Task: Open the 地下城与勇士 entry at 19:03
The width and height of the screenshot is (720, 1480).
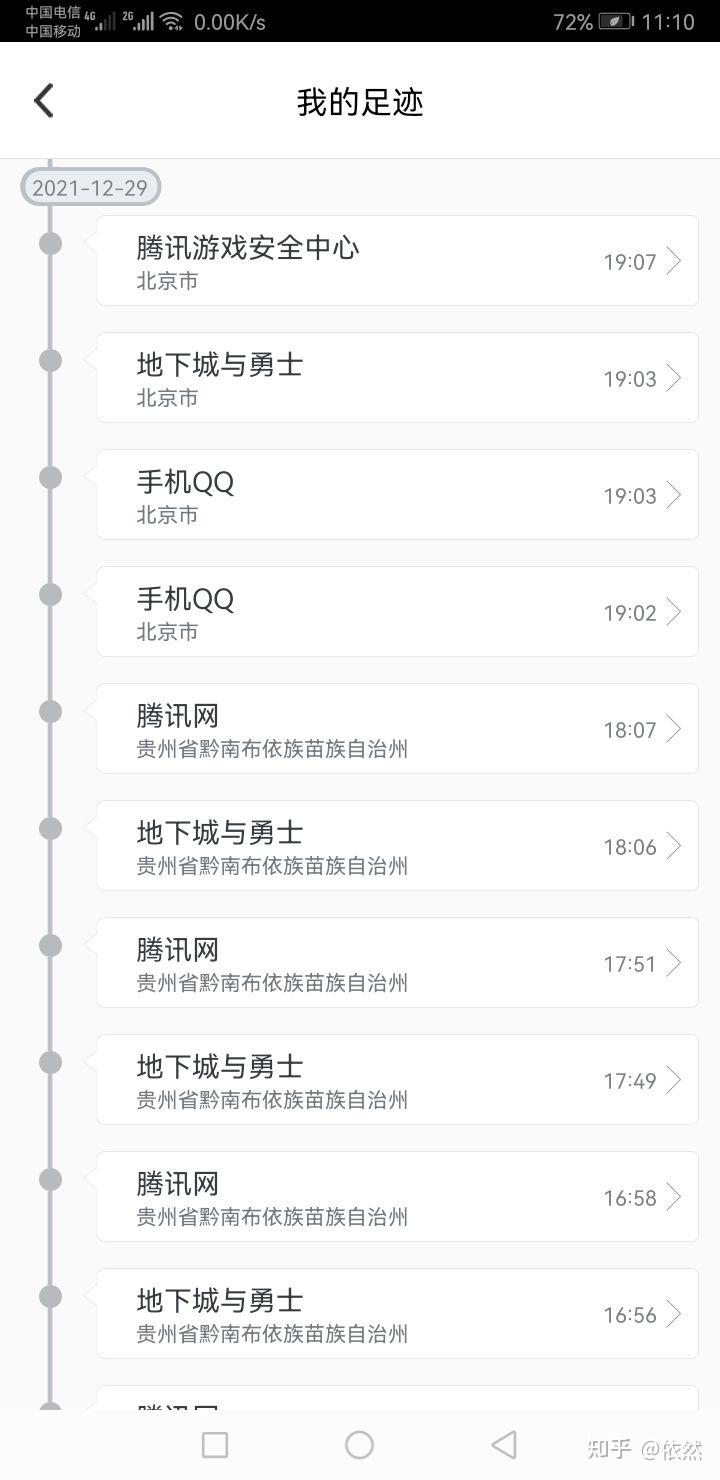Action: coord(397,378)
